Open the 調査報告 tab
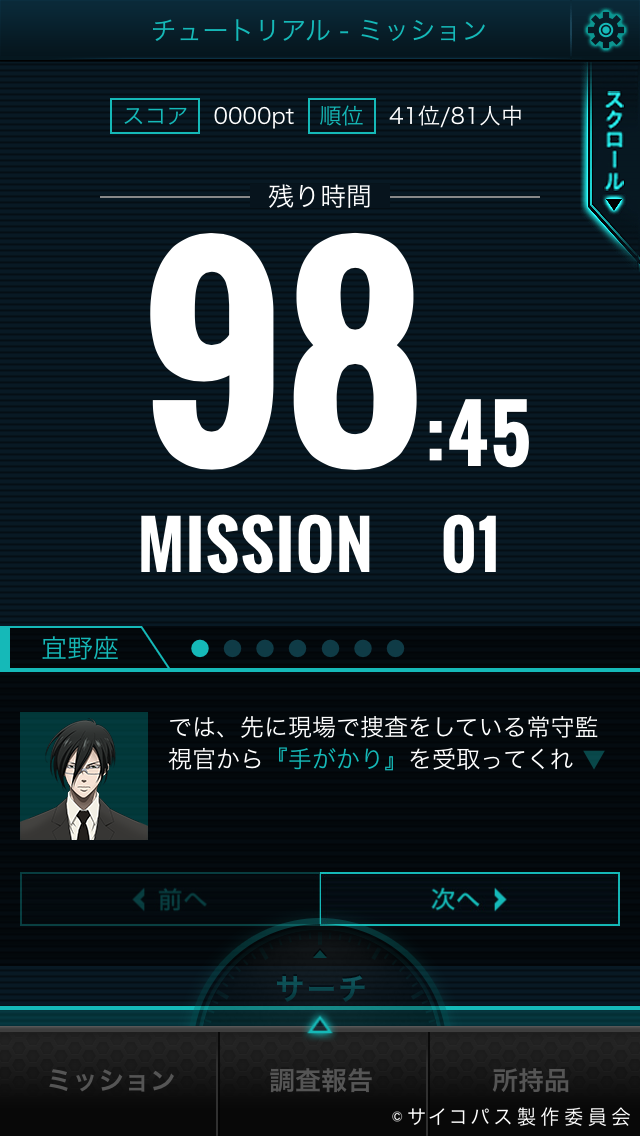The width and height of the screenshot is (640, 1136). click(x=321, y=1080)
